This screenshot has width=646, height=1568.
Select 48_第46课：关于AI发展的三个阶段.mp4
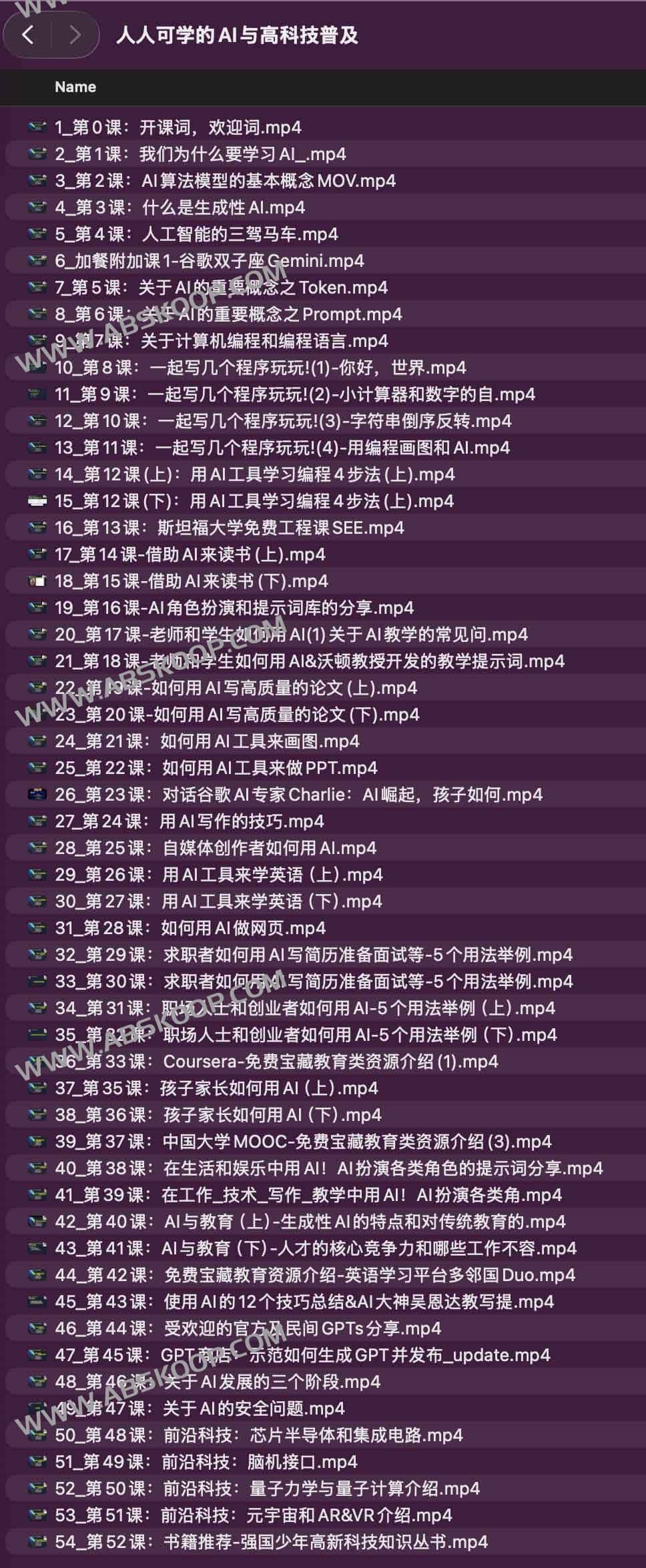[x=218, y=1381]
